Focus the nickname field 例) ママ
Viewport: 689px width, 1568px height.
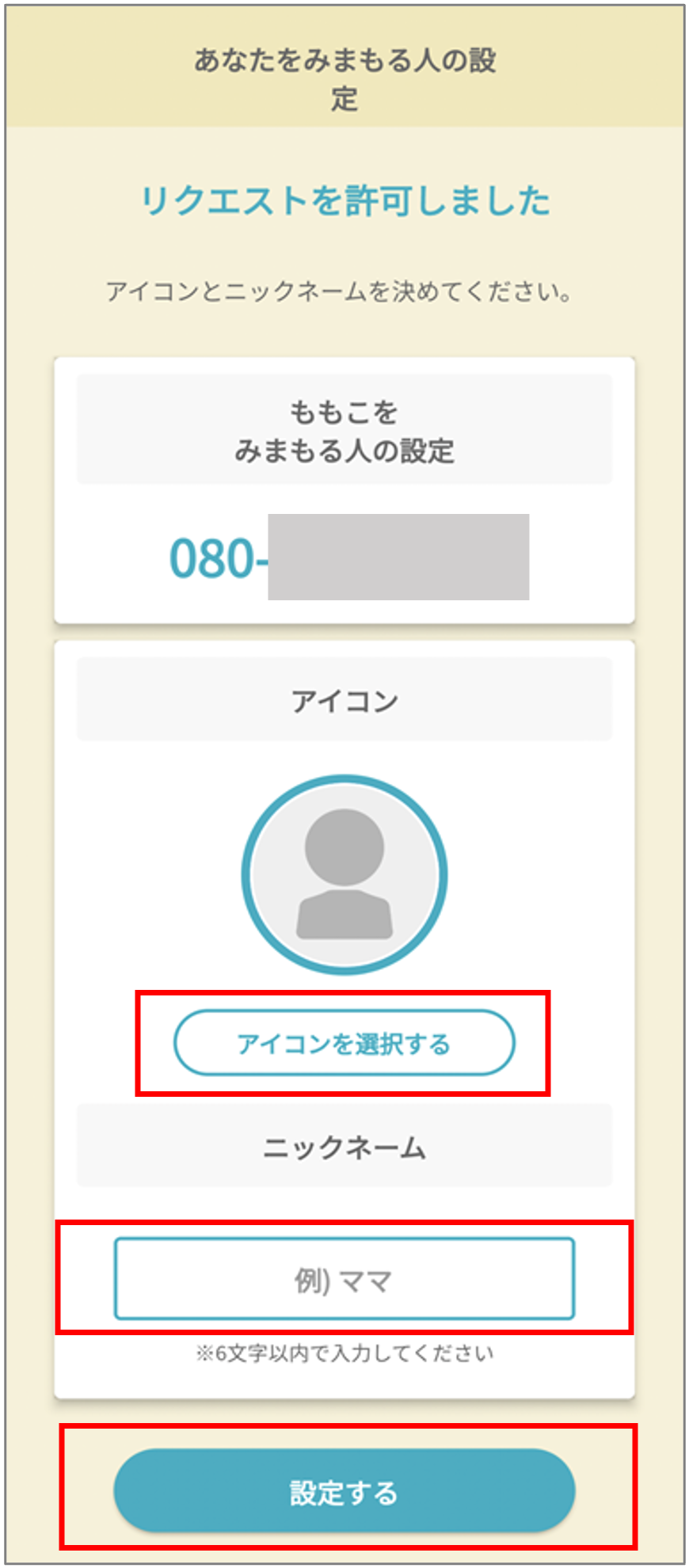pos(344,1279)
